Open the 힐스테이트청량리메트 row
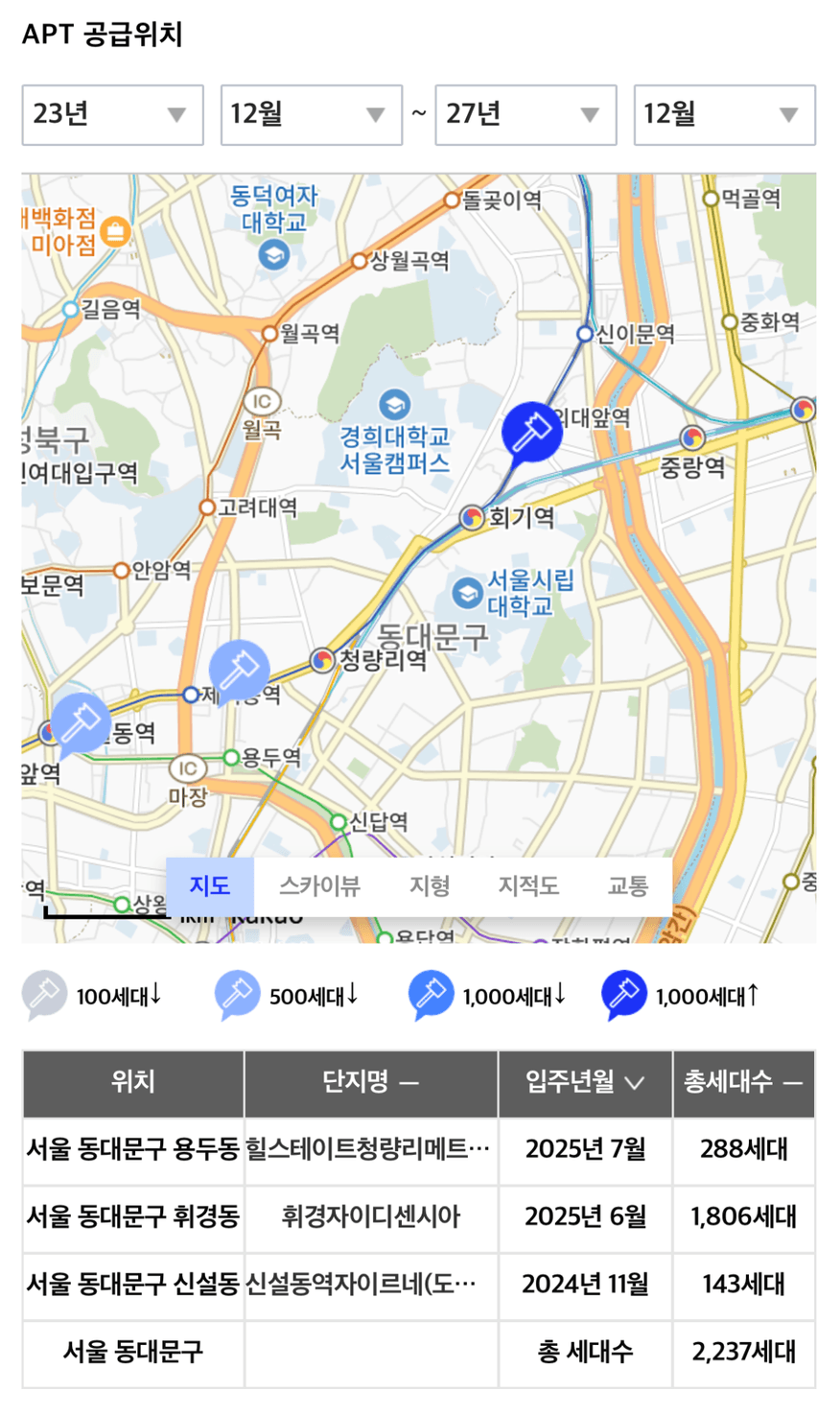The height and width of the screenshot is (1415, 840). pyautogui.click(x=419, y=1150)
